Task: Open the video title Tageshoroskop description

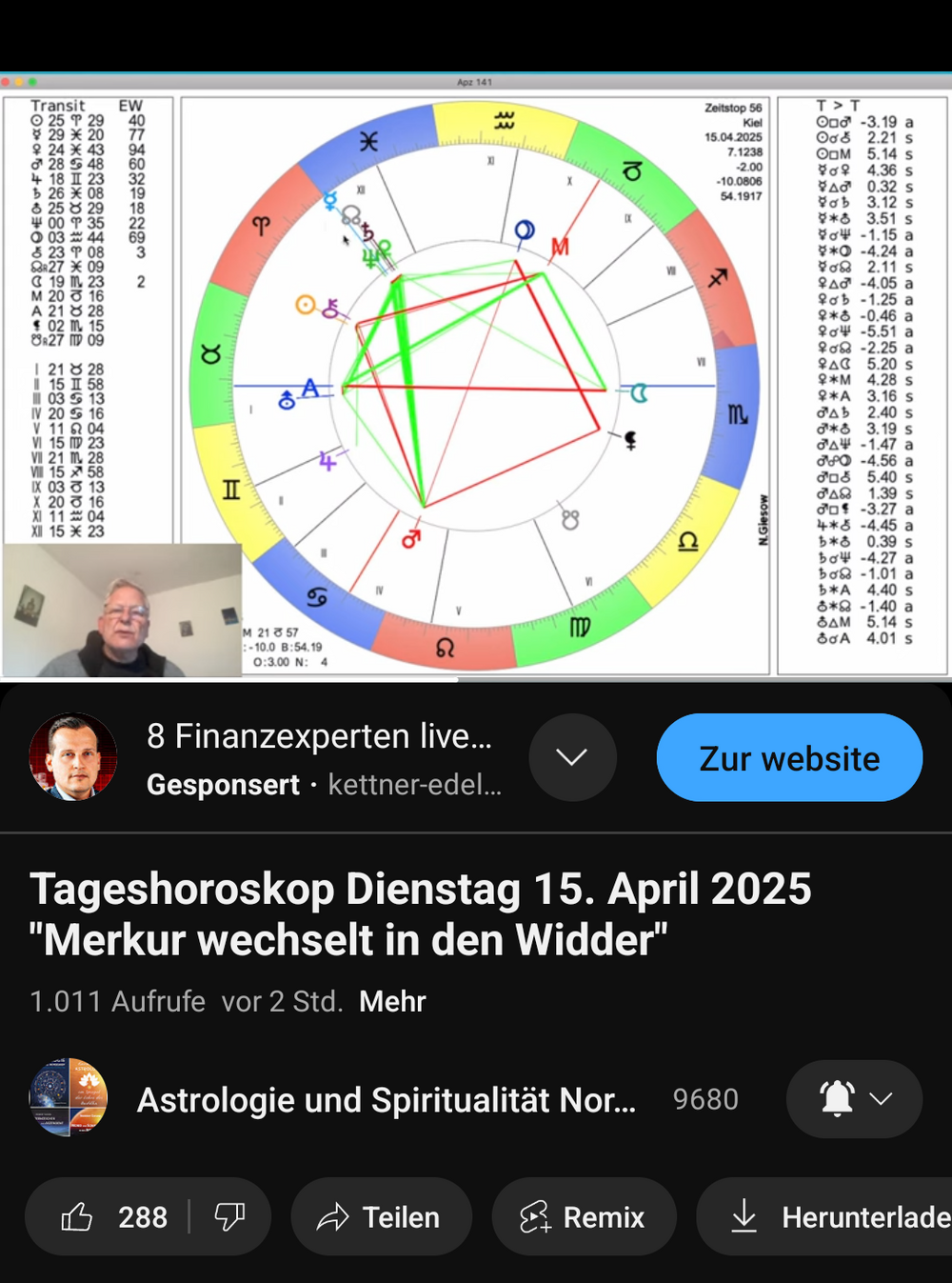Action: [x=420, y=914]
